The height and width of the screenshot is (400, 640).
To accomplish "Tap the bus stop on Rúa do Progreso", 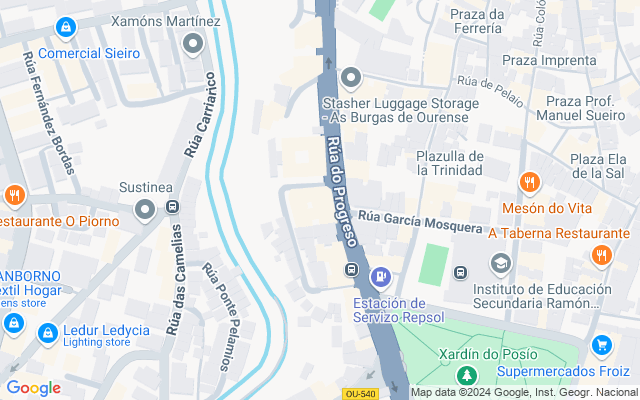I will click(351, 270).
